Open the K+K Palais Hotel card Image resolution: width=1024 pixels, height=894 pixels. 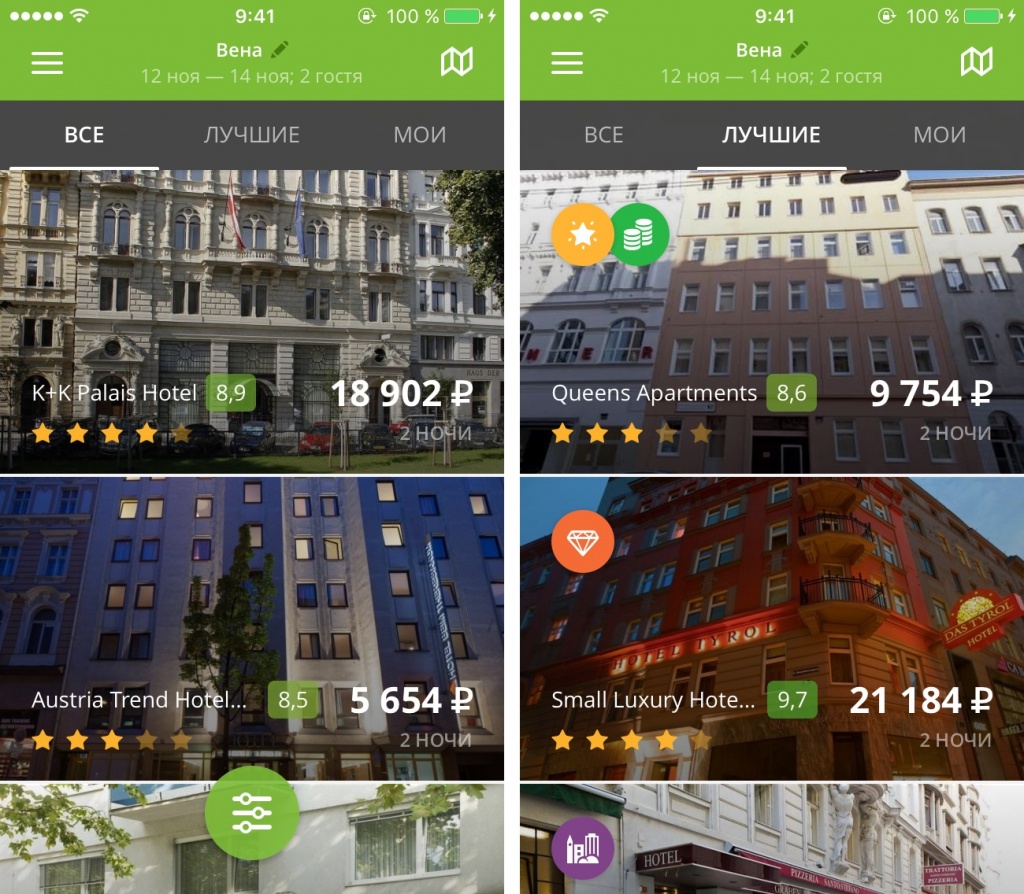coord(251,320)
